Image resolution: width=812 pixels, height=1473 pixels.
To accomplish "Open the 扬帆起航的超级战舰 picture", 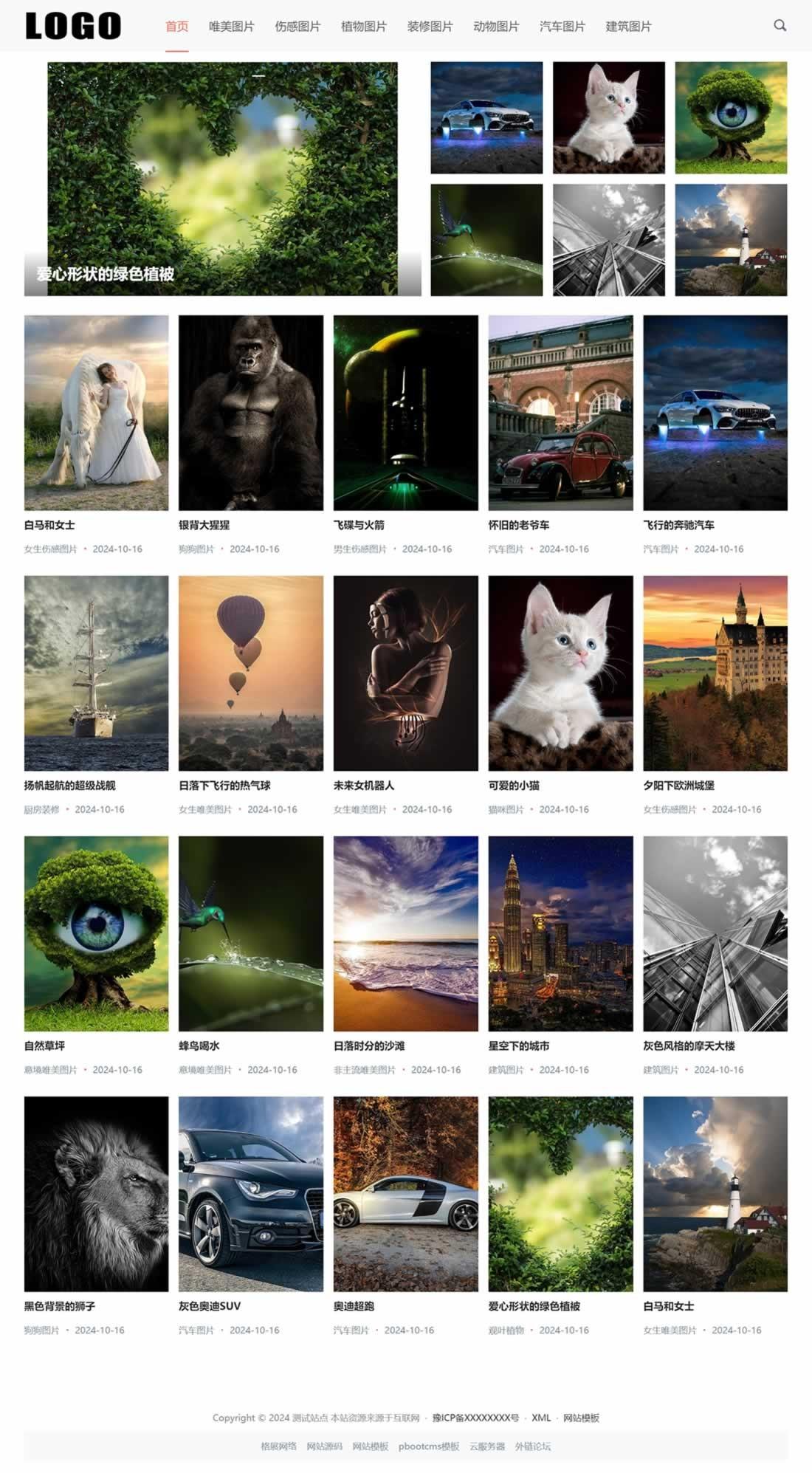I will pyautogui.click(x=96, y=673).
